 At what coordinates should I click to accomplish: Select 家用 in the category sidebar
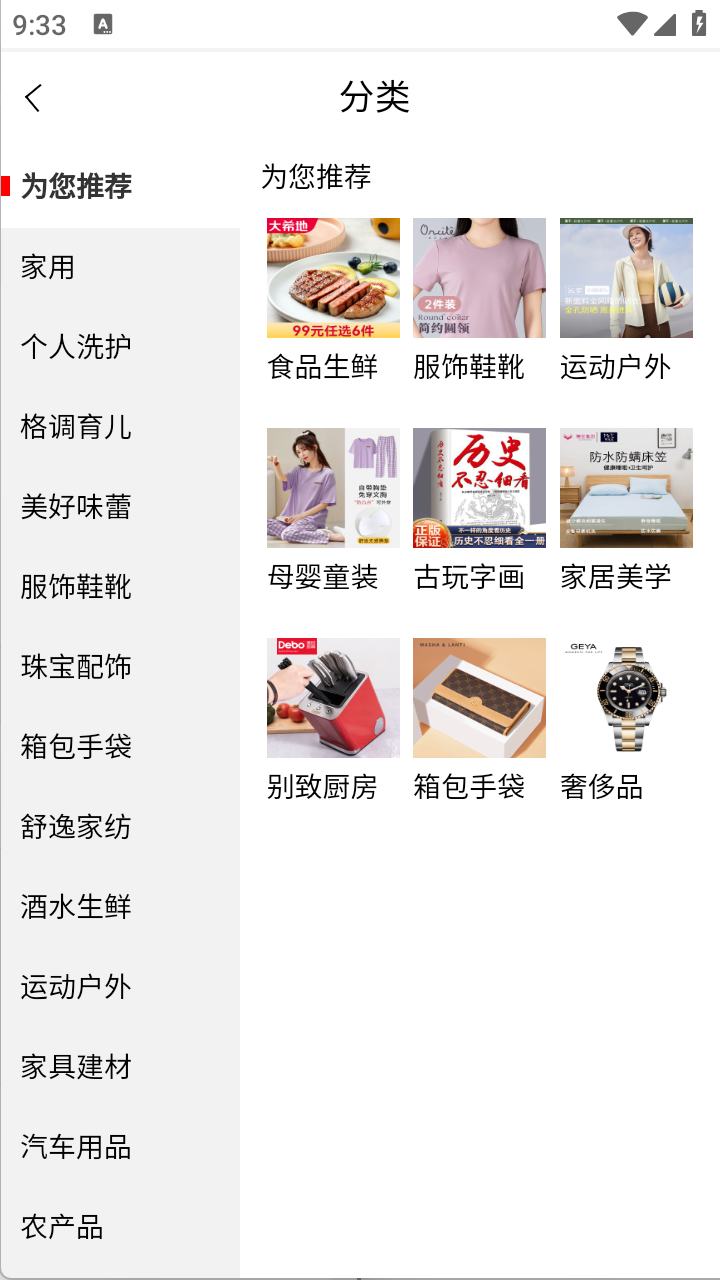coord(120,267)
